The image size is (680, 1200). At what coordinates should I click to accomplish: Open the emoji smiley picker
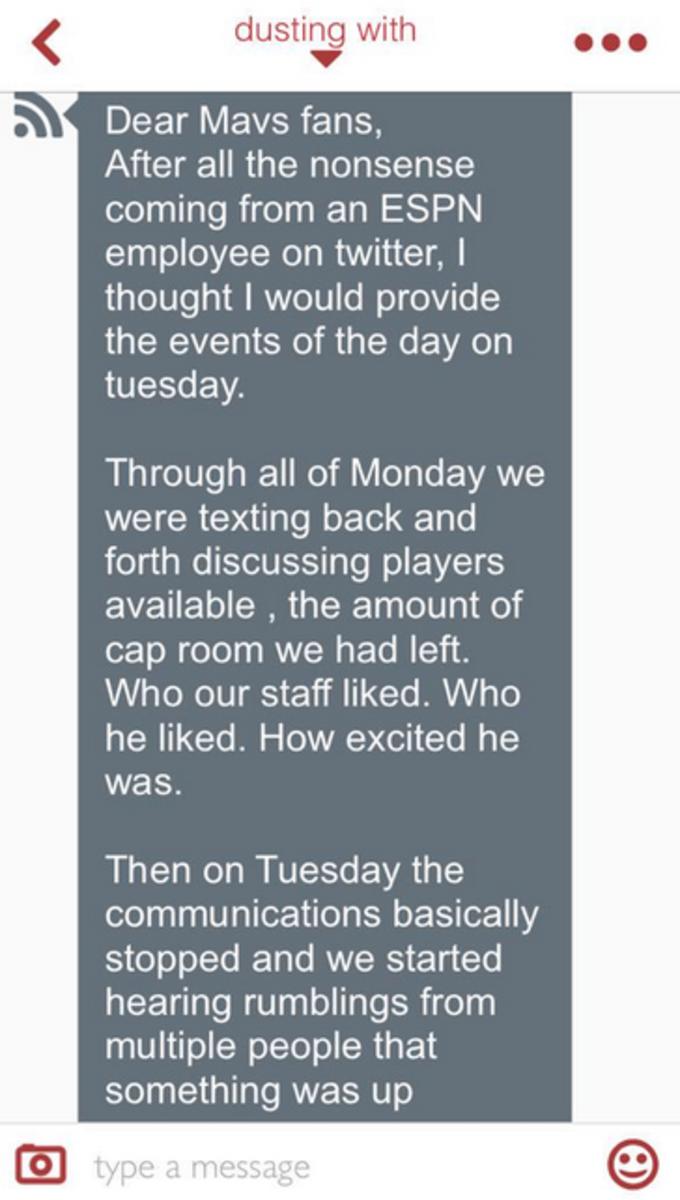point(633,1164)
